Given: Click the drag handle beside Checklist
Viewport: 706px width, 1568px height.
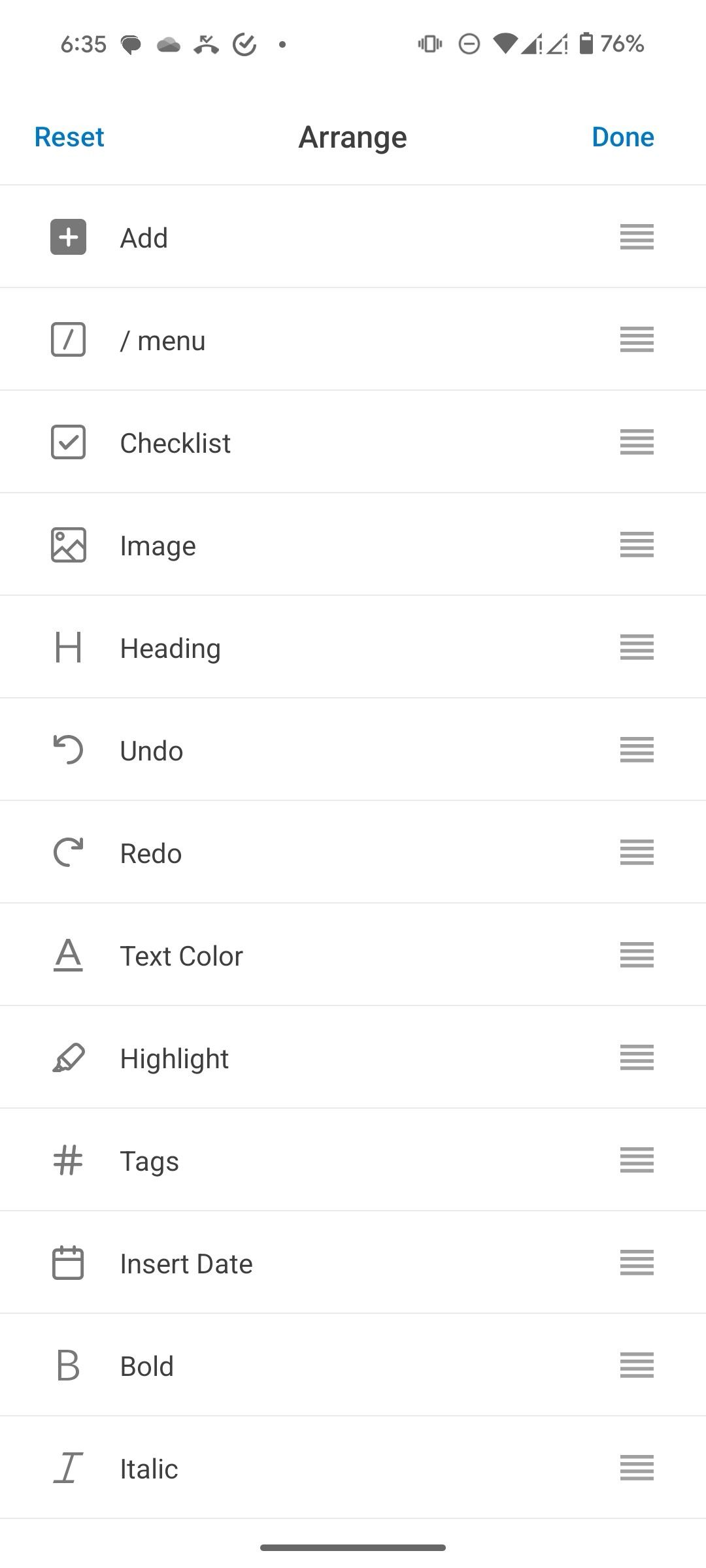Looking at the screenshot, I should [636, 442].
